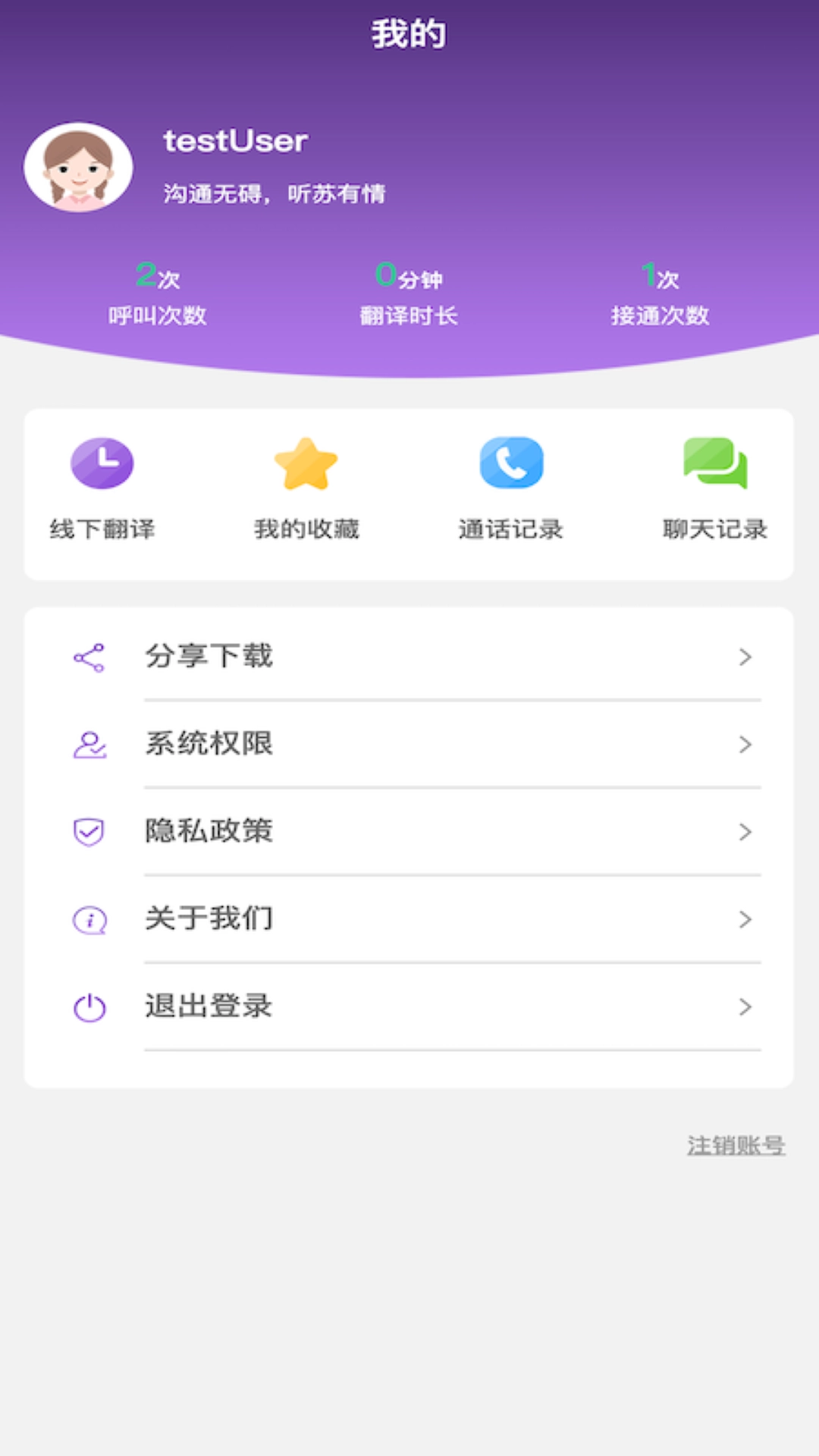819x1456 pixels.
Task: Tap the testUser profile avatar
Action: click(78, 168)
